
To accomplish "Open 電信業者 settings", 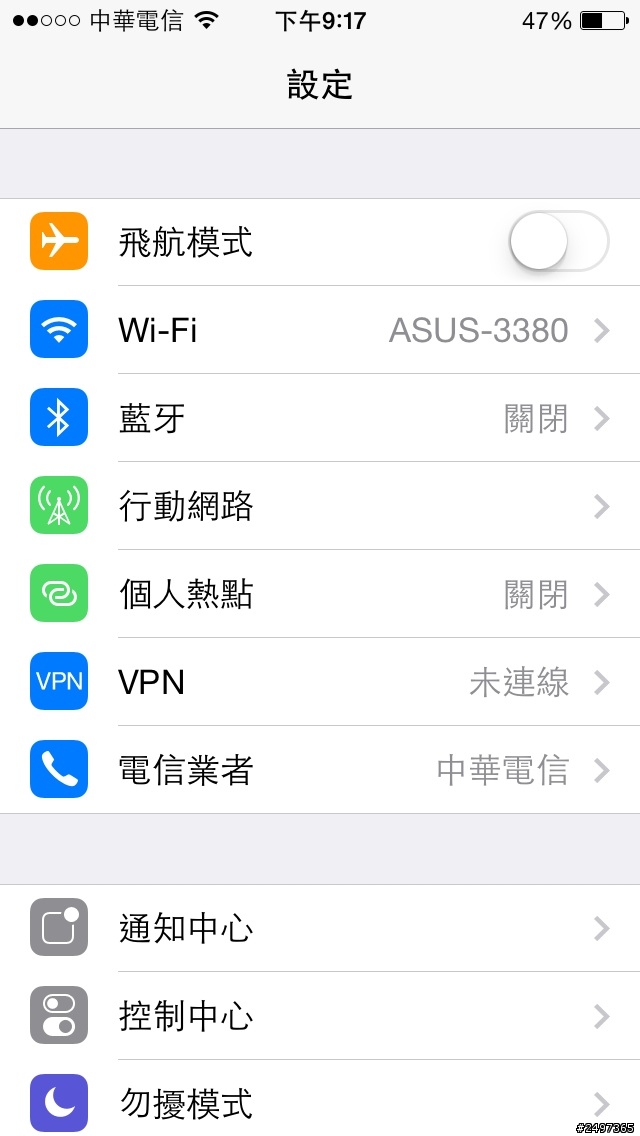I will pos(320,769).
